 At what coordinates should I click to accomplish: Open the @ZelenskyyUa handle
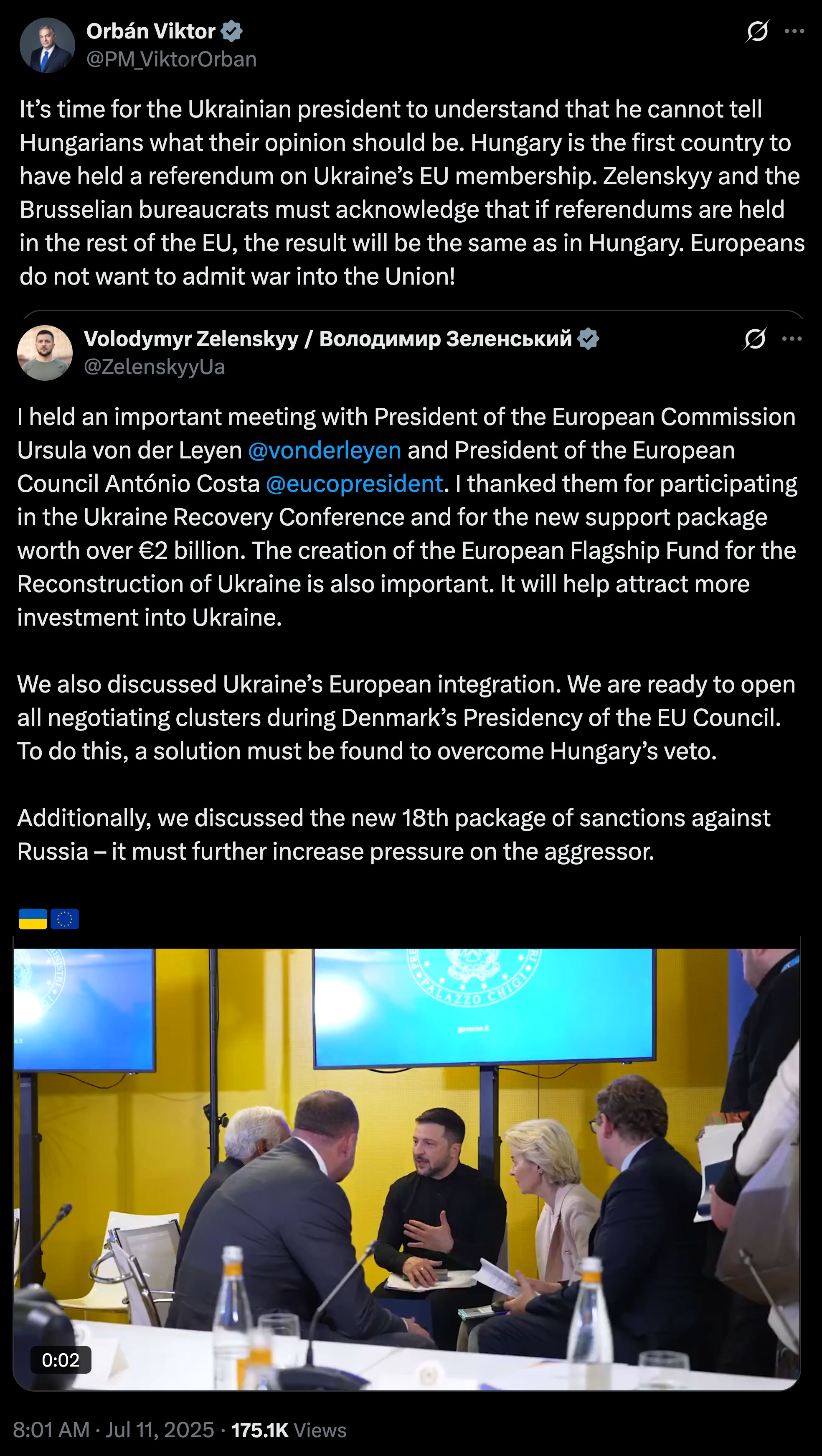coord(154,367)
